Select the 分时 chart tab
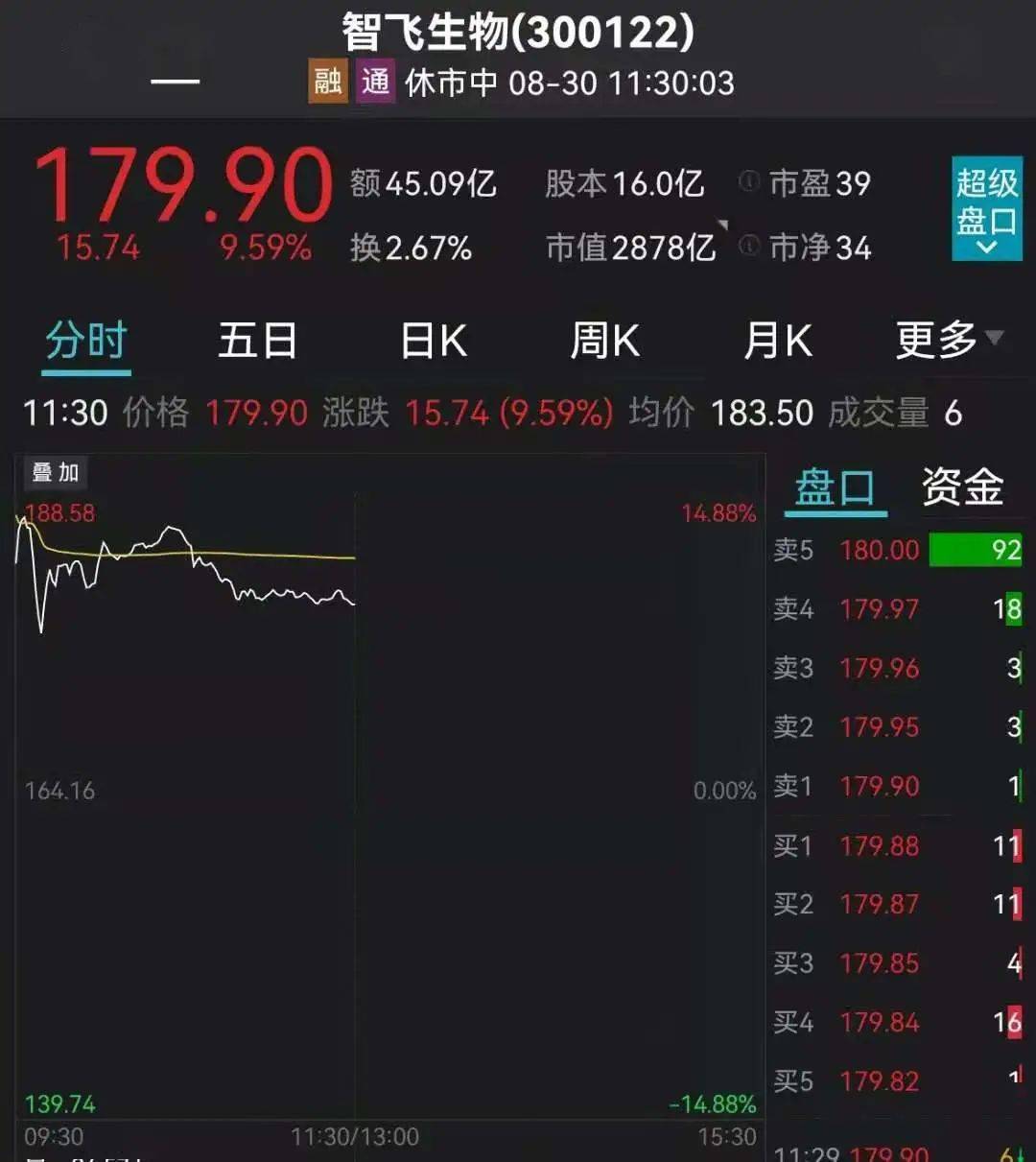Viewport: 1036px width, 1162px height. coord(86,342)
